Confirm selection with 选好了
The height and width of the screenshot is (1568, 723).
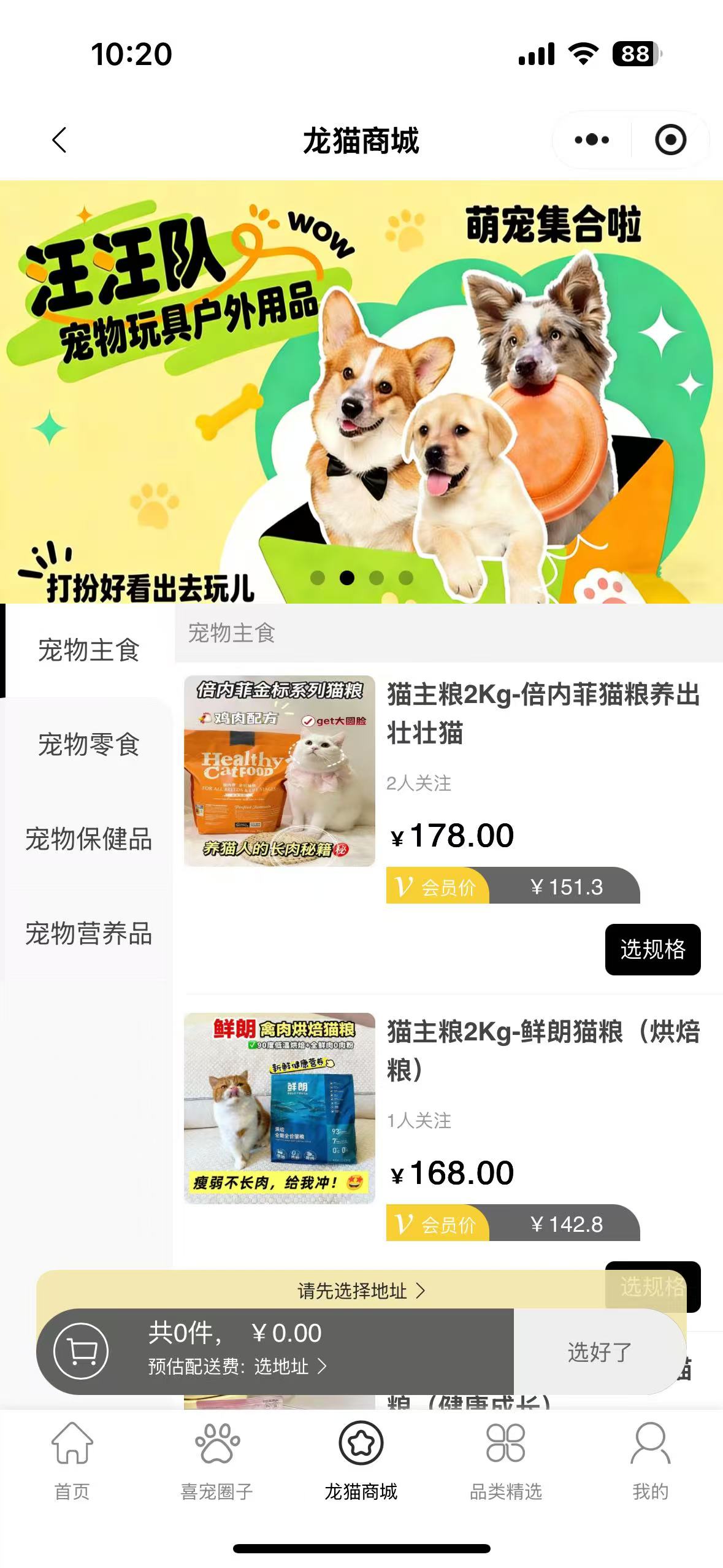599,1351
